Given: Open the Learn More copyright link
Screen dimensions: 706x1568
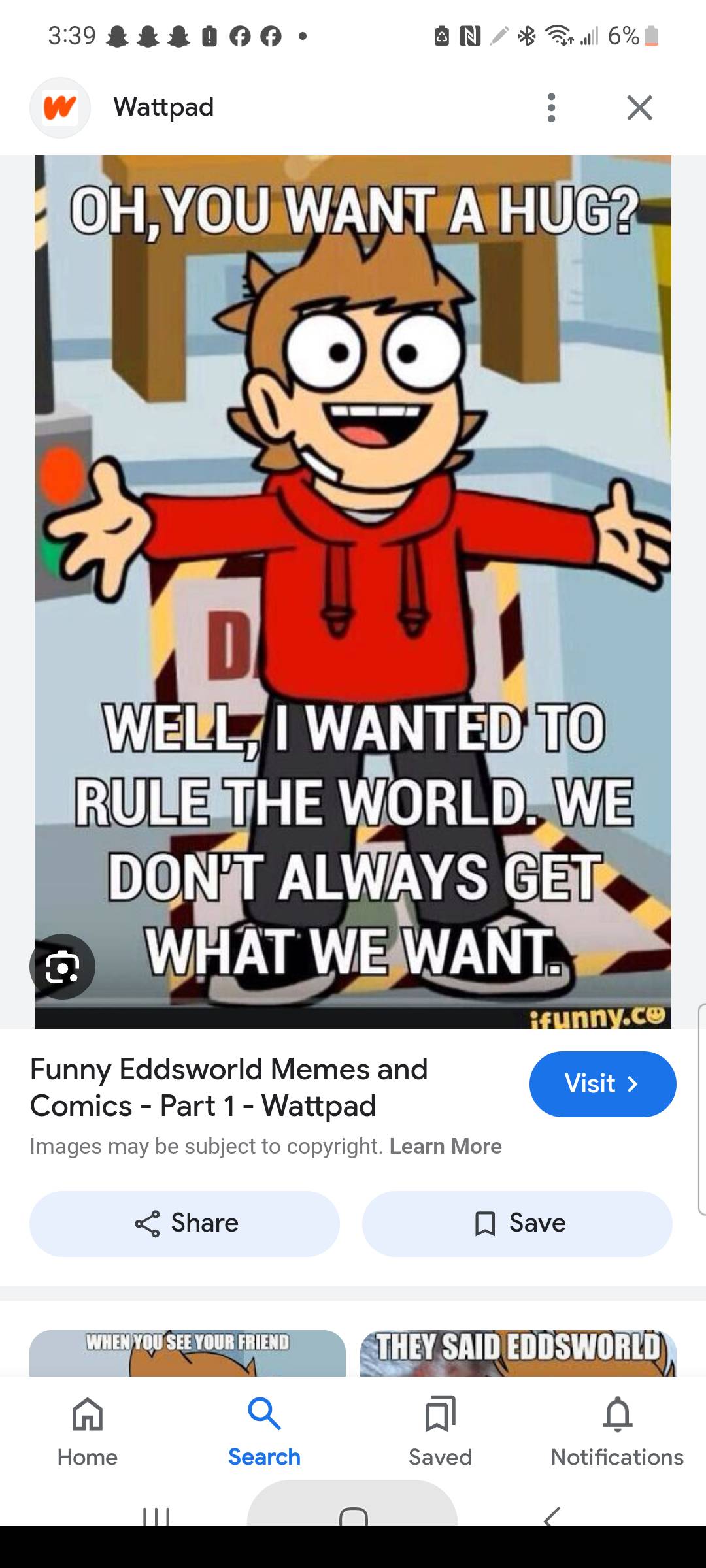Looking at the screenshot, I should (x=445, y=1147).
